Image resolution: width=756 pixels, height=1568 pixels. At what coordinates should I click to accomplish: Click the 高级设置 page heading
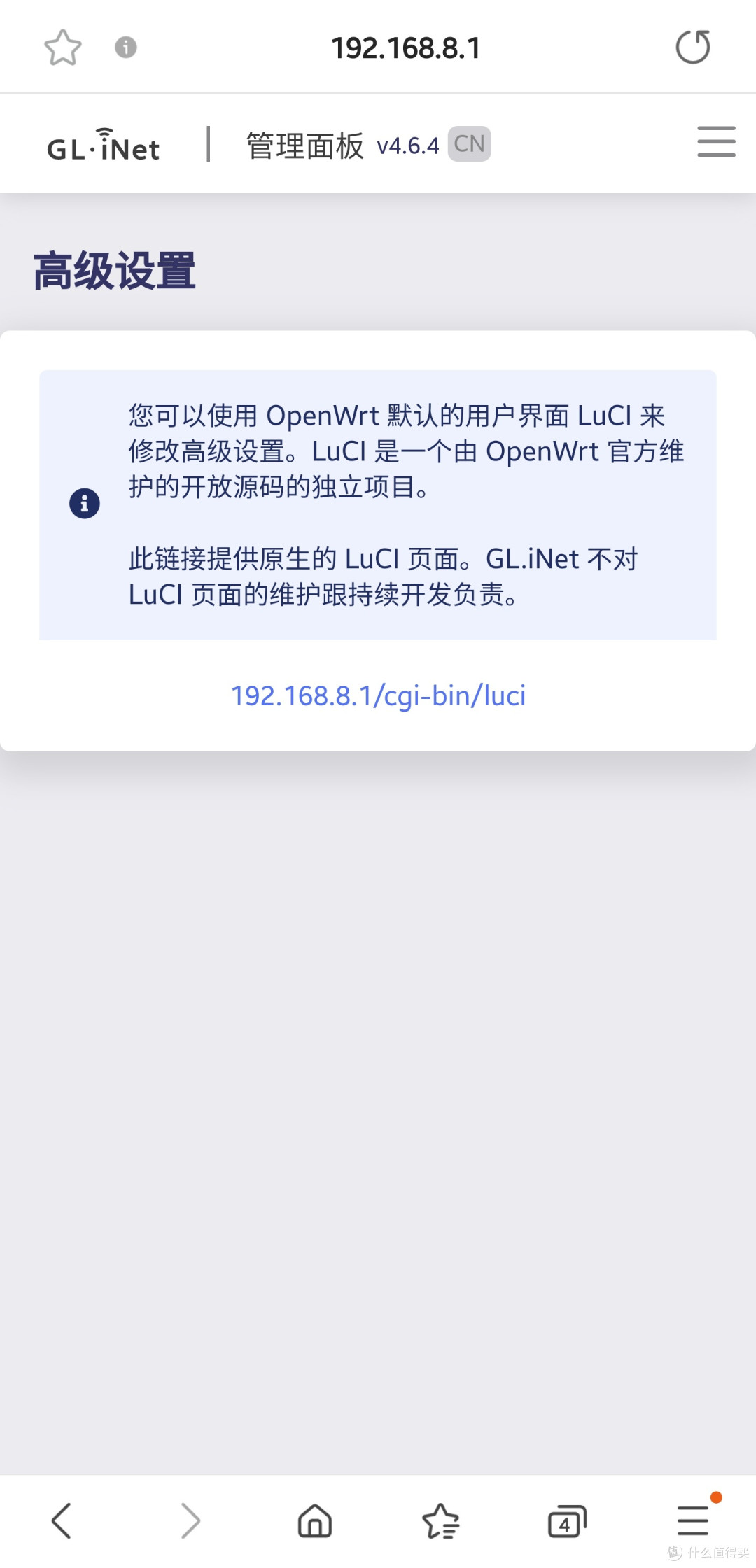114,270
